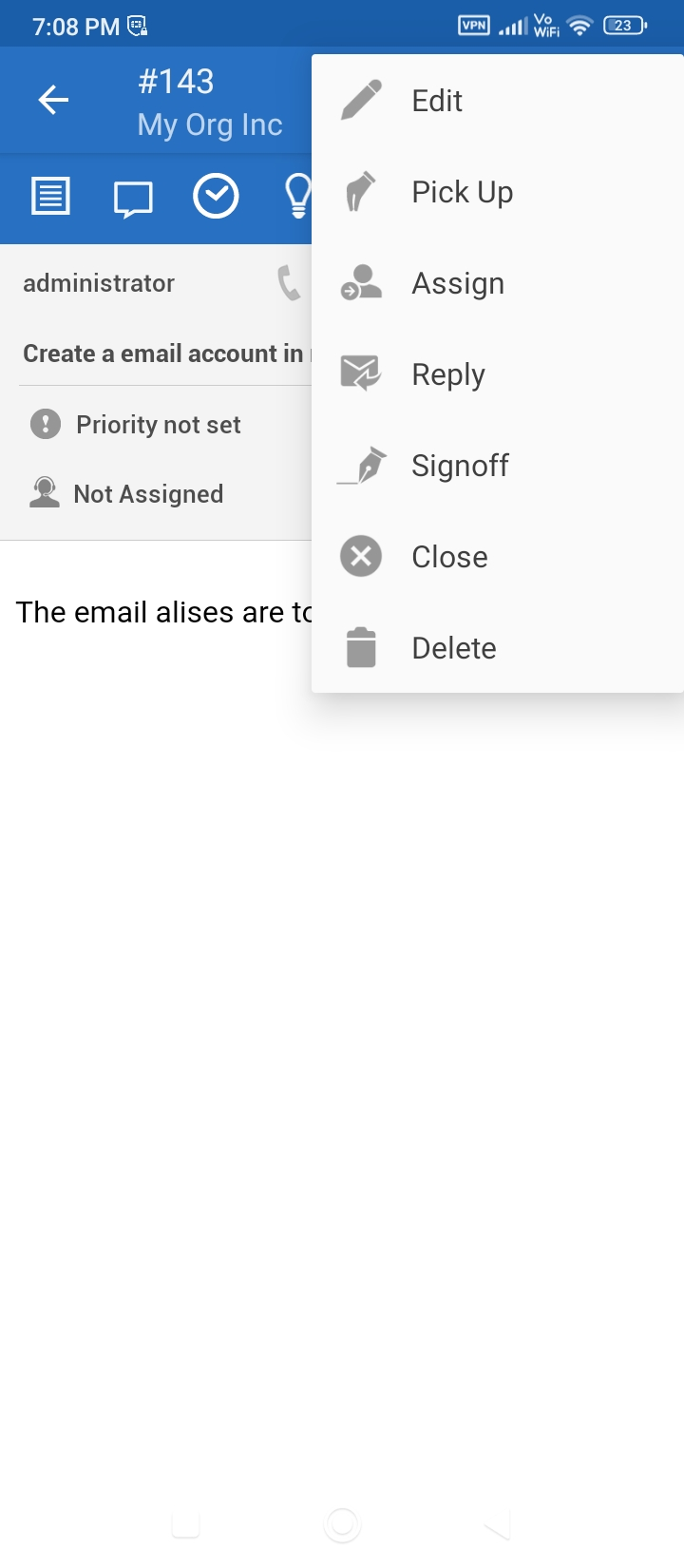
Task: Switch to the conversation bubble tab
Action: 133,198
